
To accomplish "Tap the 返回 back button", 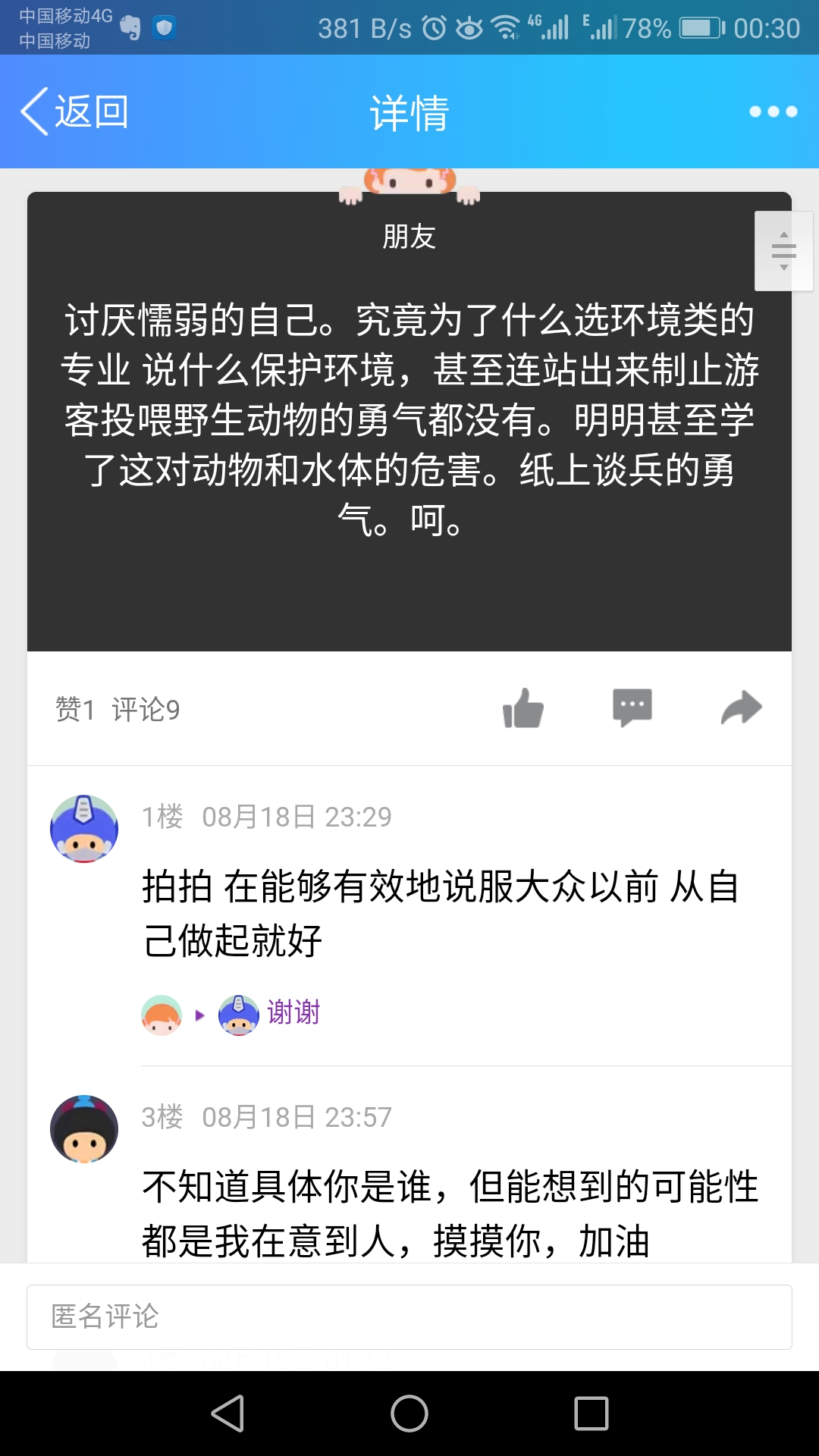I will coord(74,111).
